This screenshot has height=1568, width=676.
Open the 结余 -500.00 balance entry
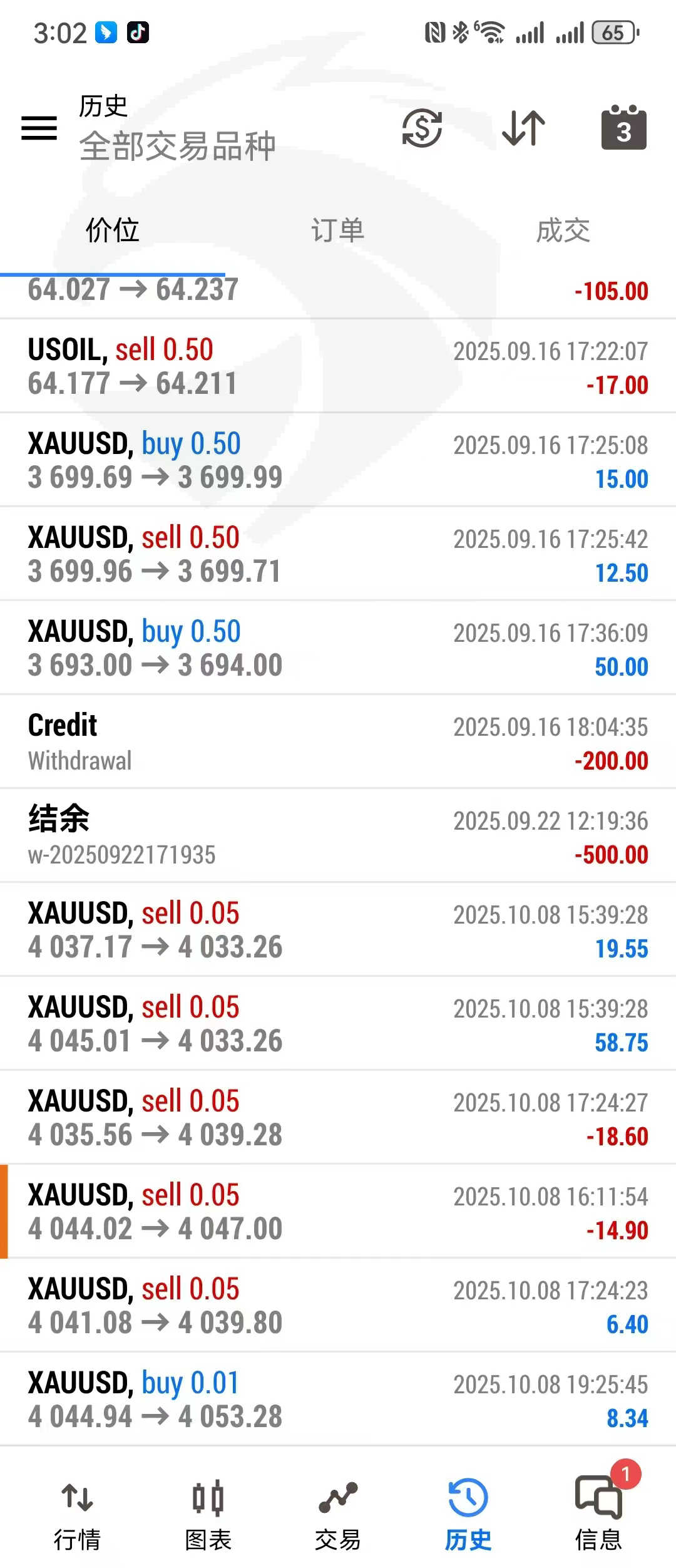pyautogui.click(x=338, y=836)
